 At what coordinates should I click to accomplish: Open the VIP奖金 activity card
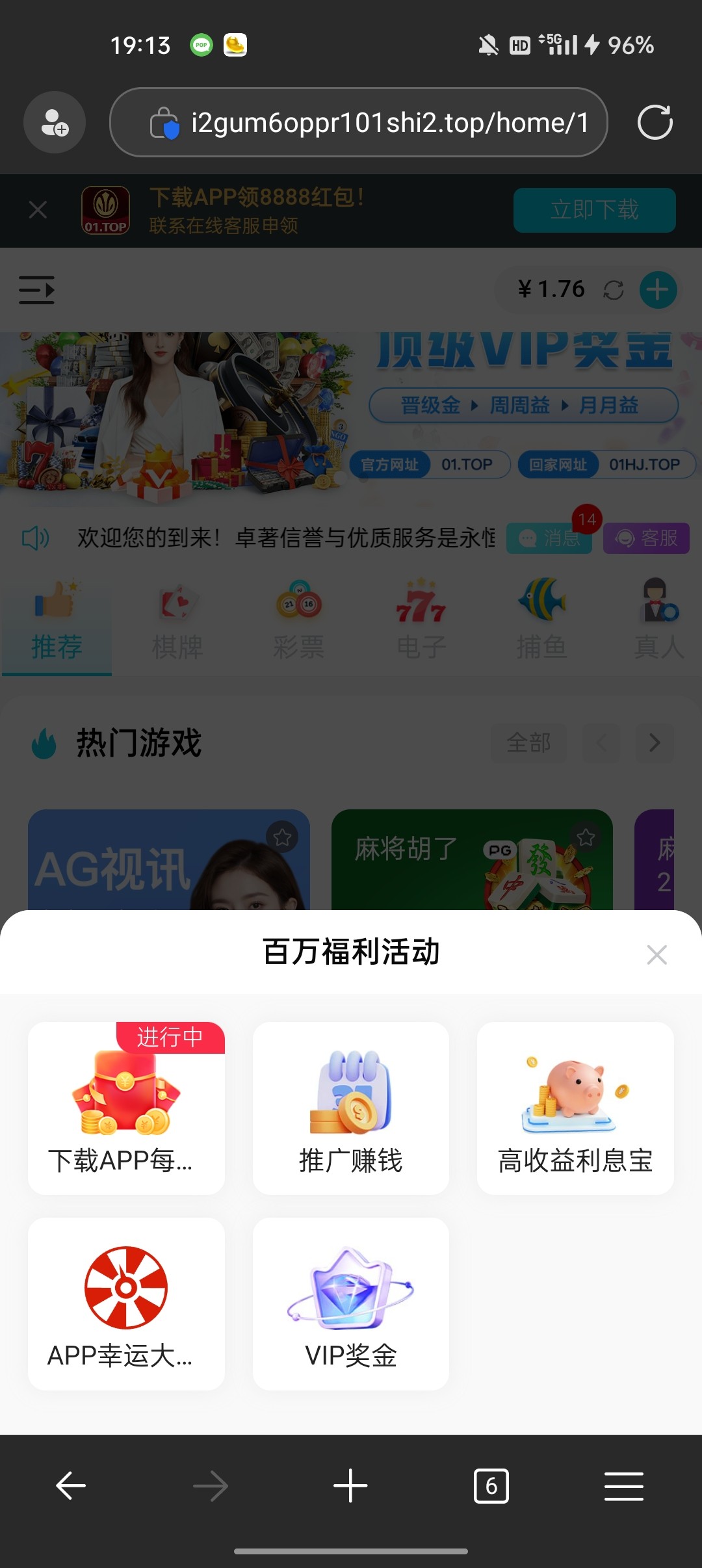[x=350, y=1303]
